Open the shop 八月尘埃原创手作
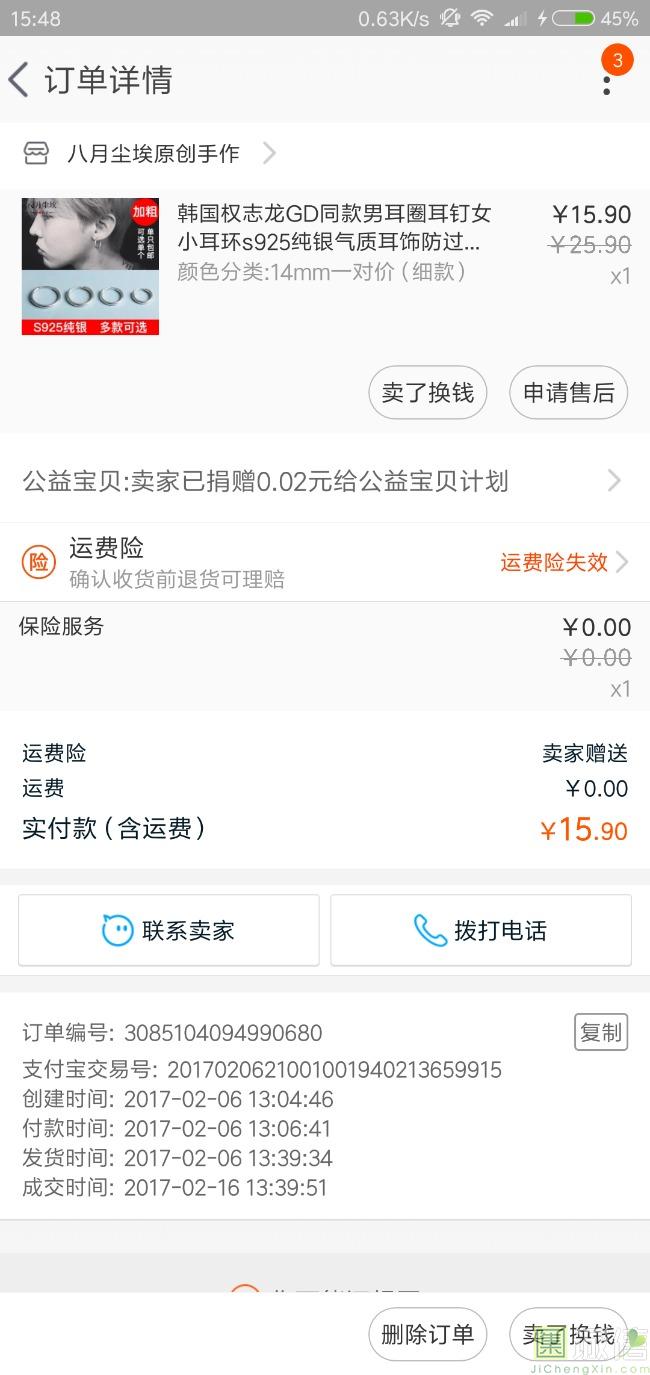The height and width of the screenshot is (1375, 650). click(x=152, y=154)
